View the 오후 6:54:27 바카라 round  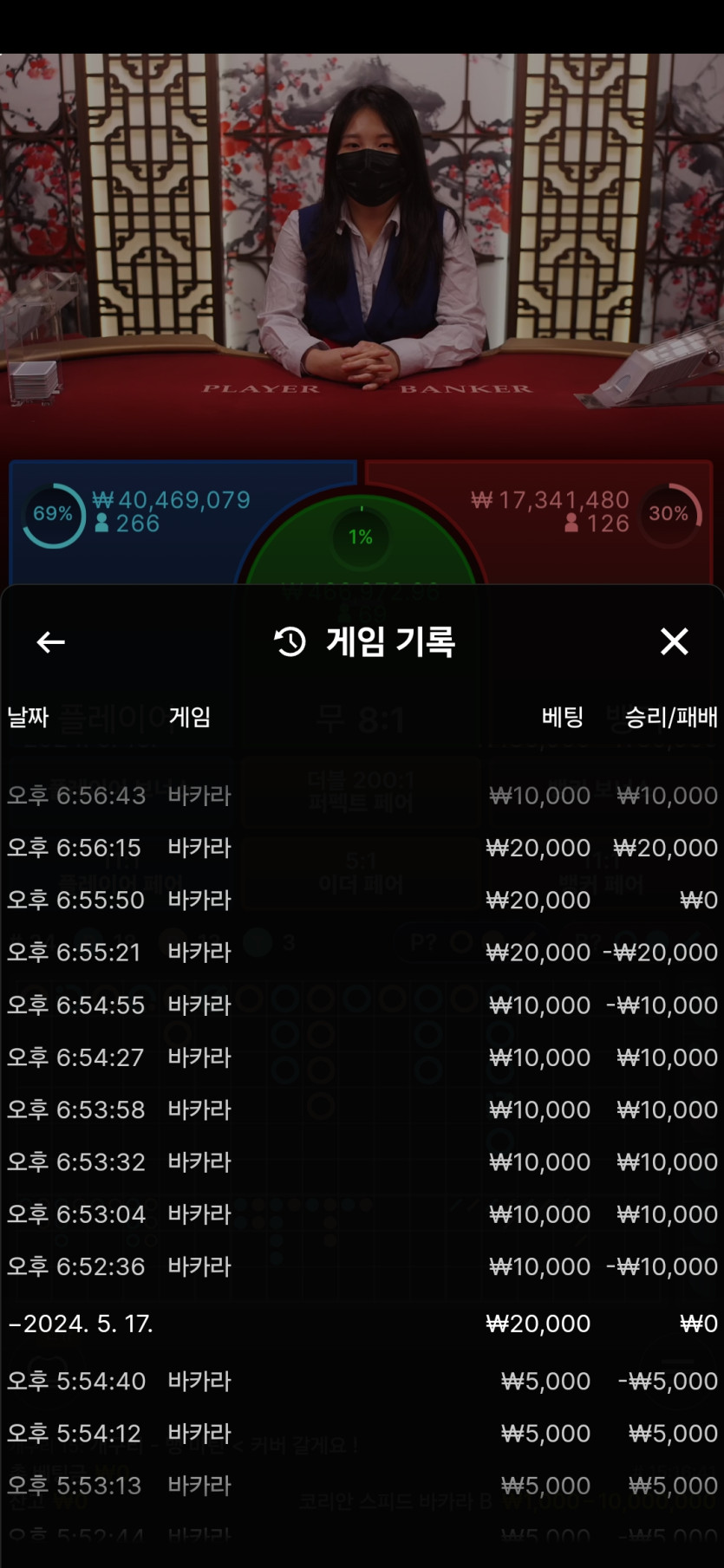(362, 1057)
